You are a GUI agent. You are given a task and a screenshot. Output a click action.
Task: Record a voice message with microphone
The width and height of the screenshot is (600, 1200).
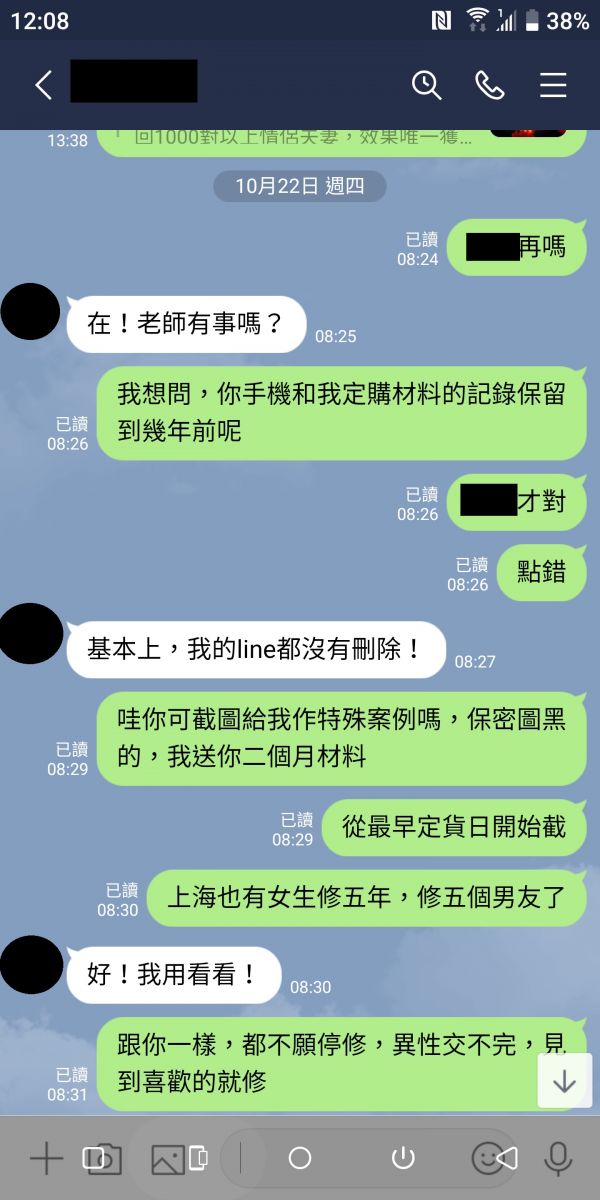(x=557, y=1159)
